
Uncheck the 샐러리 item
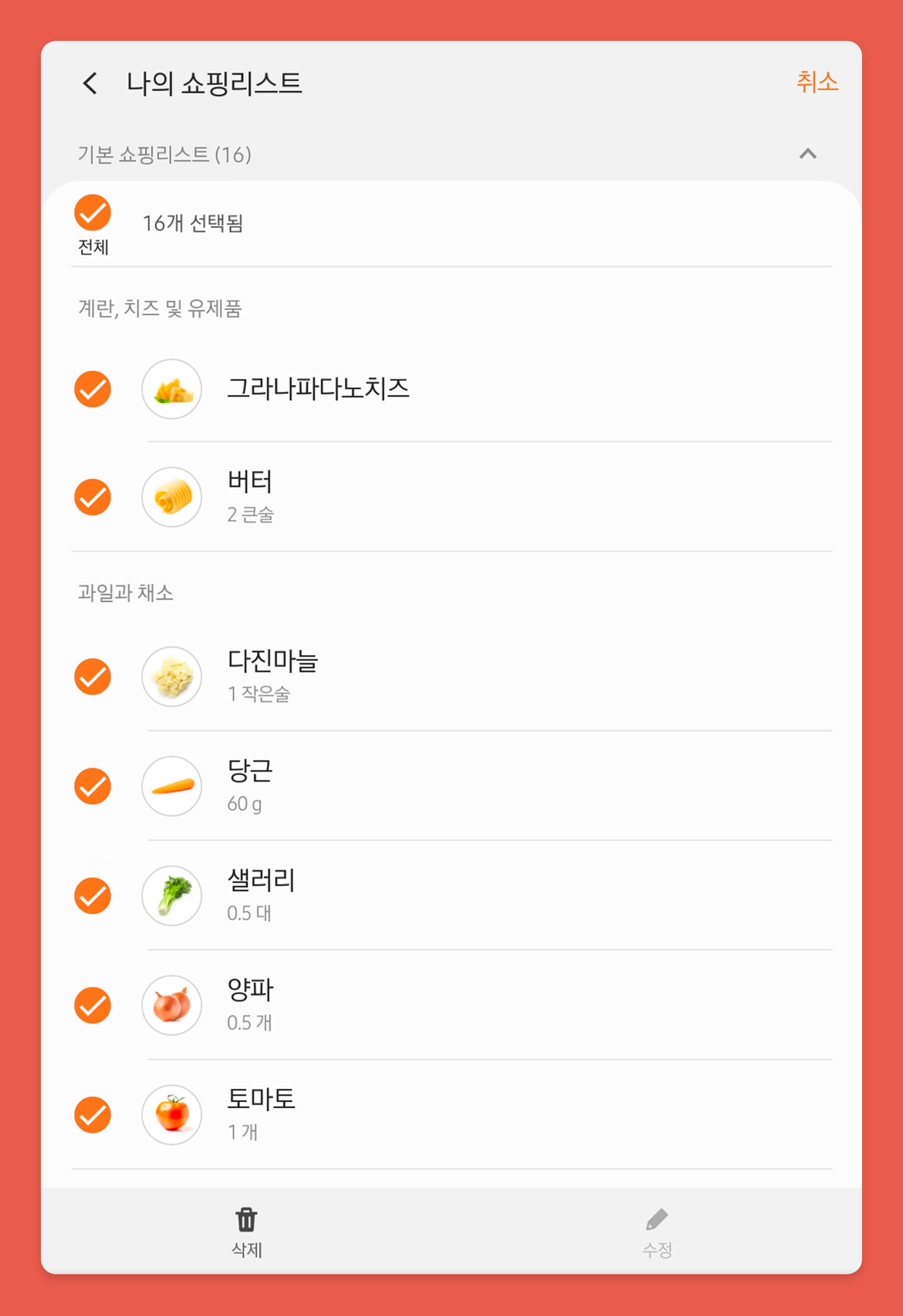tap(94, 896)
